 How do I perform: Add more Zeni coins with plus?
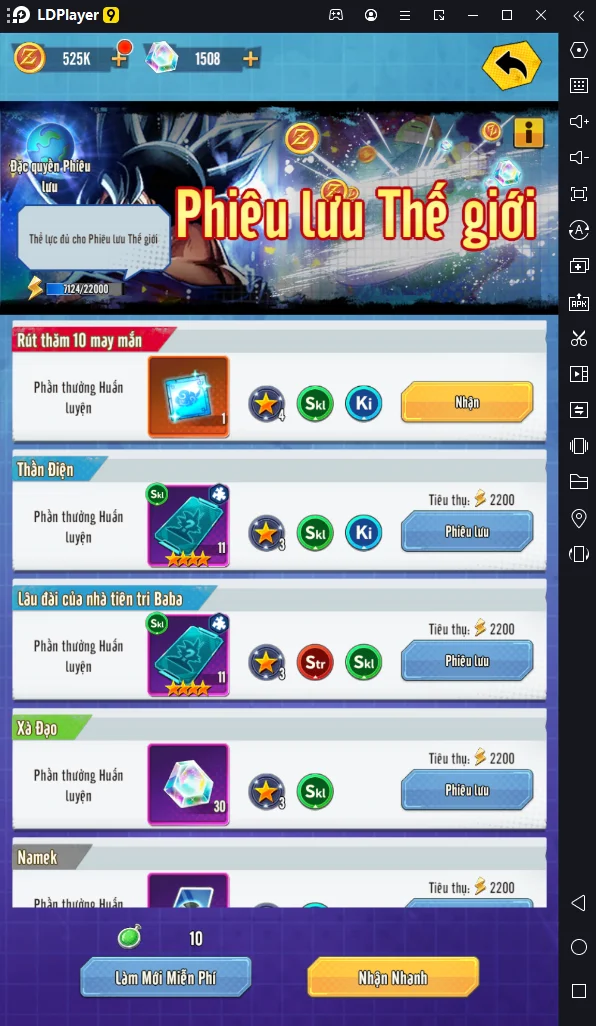[x=119, y=59]
